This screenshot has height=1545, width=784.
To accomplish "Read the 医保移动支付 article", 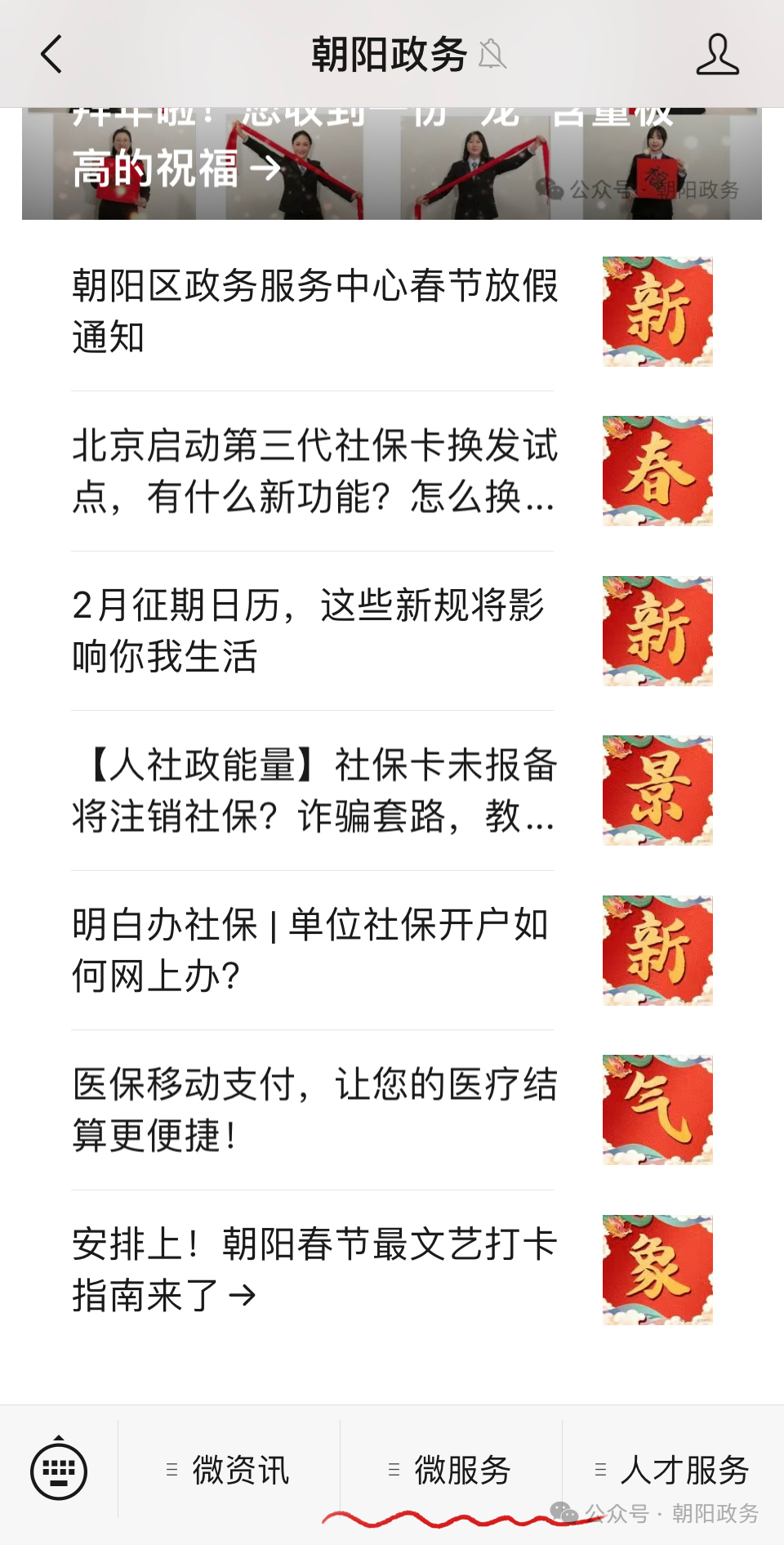I will tap(314, 1110).
